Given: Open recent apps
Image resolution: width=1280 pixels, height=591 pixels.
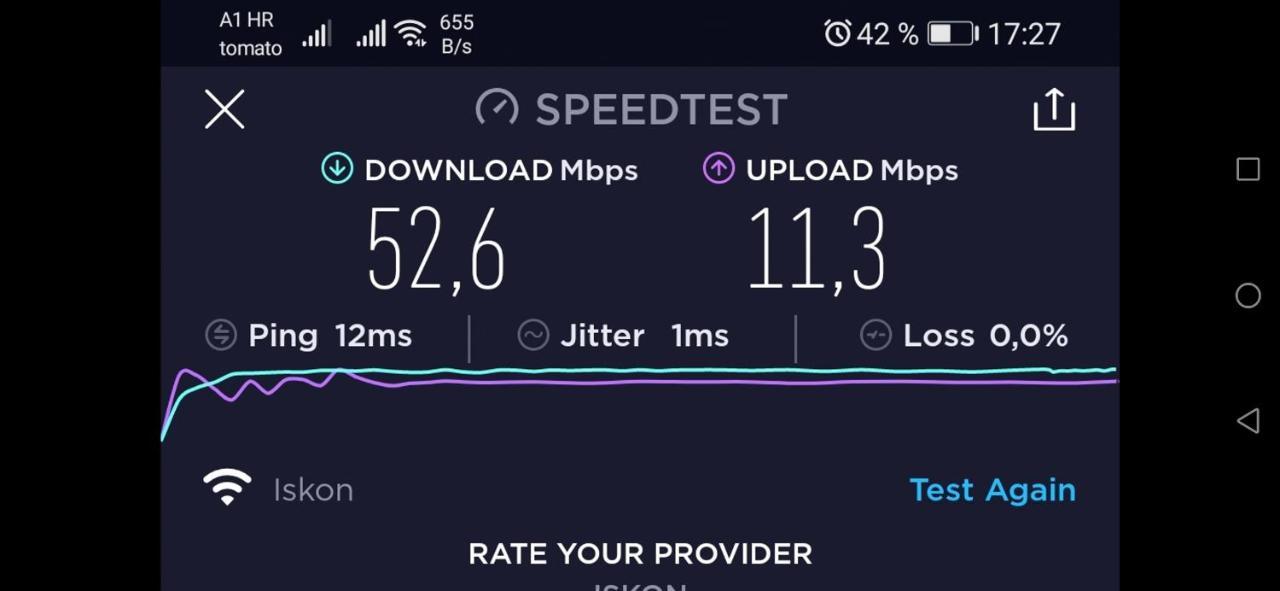Looking at the screenshot, I should coord(1247,170).
